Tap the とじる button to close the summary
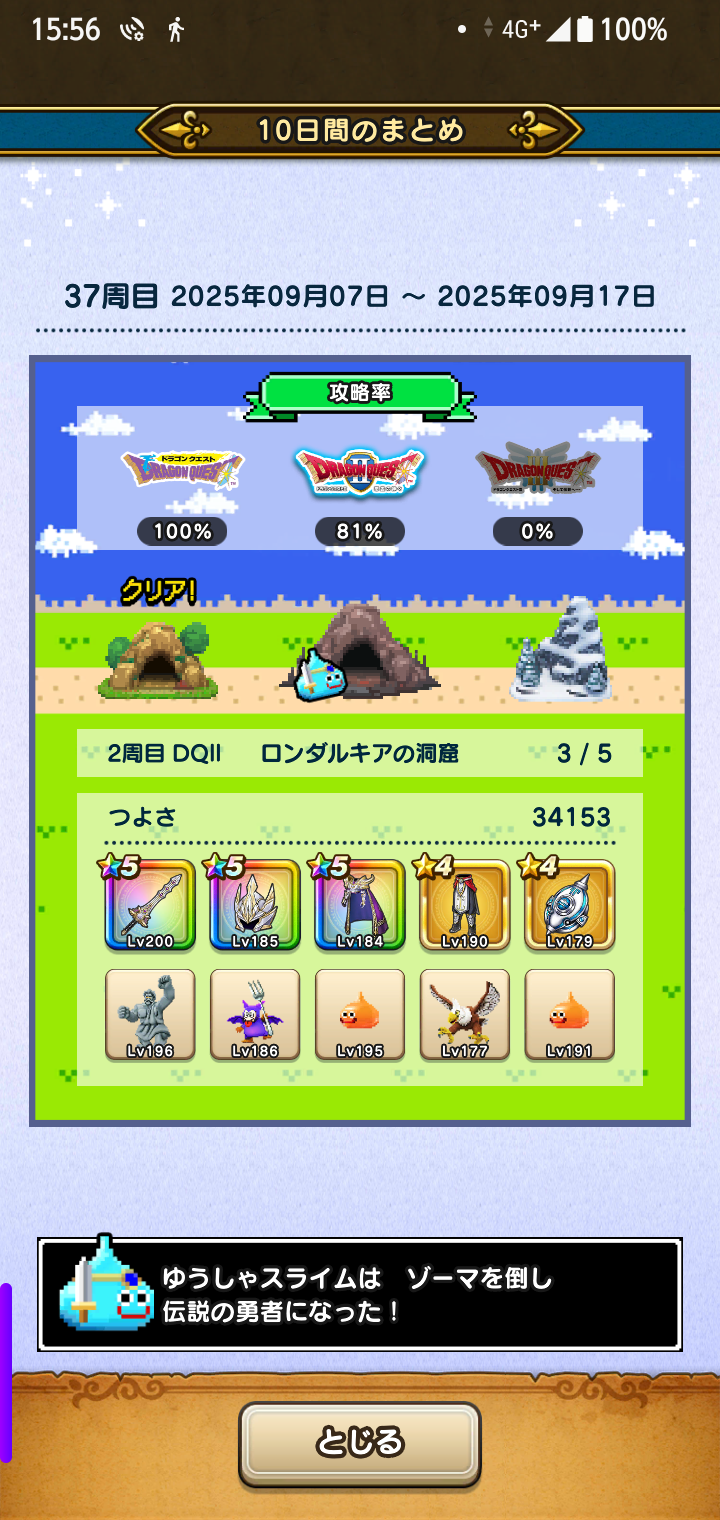The height and width of the screenshot is (1520, 720). click(x=360, y=1442)
